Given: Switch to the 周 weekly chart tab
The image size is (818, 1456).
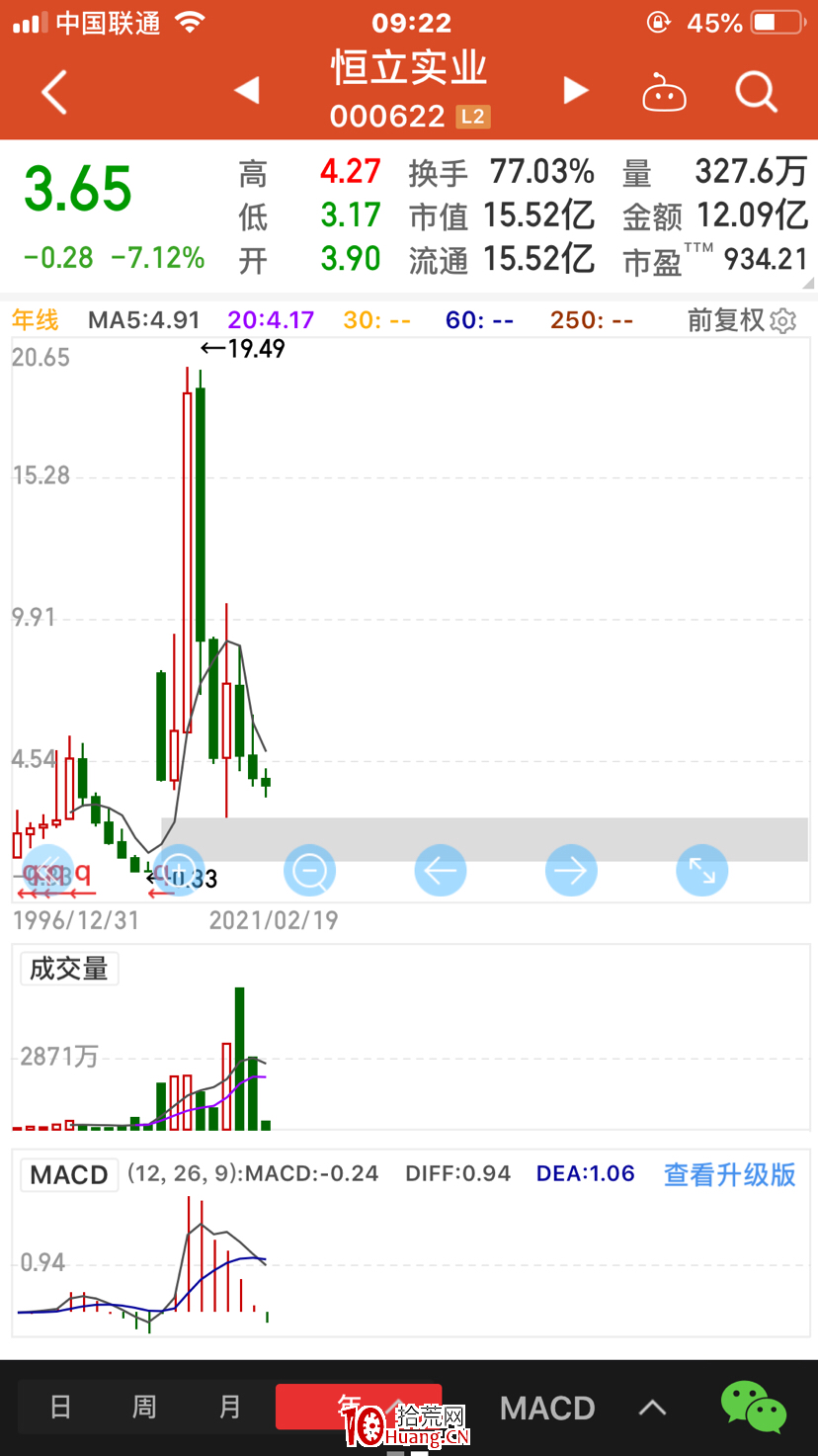Looking at the screenshot, I should click(145, 1407).
